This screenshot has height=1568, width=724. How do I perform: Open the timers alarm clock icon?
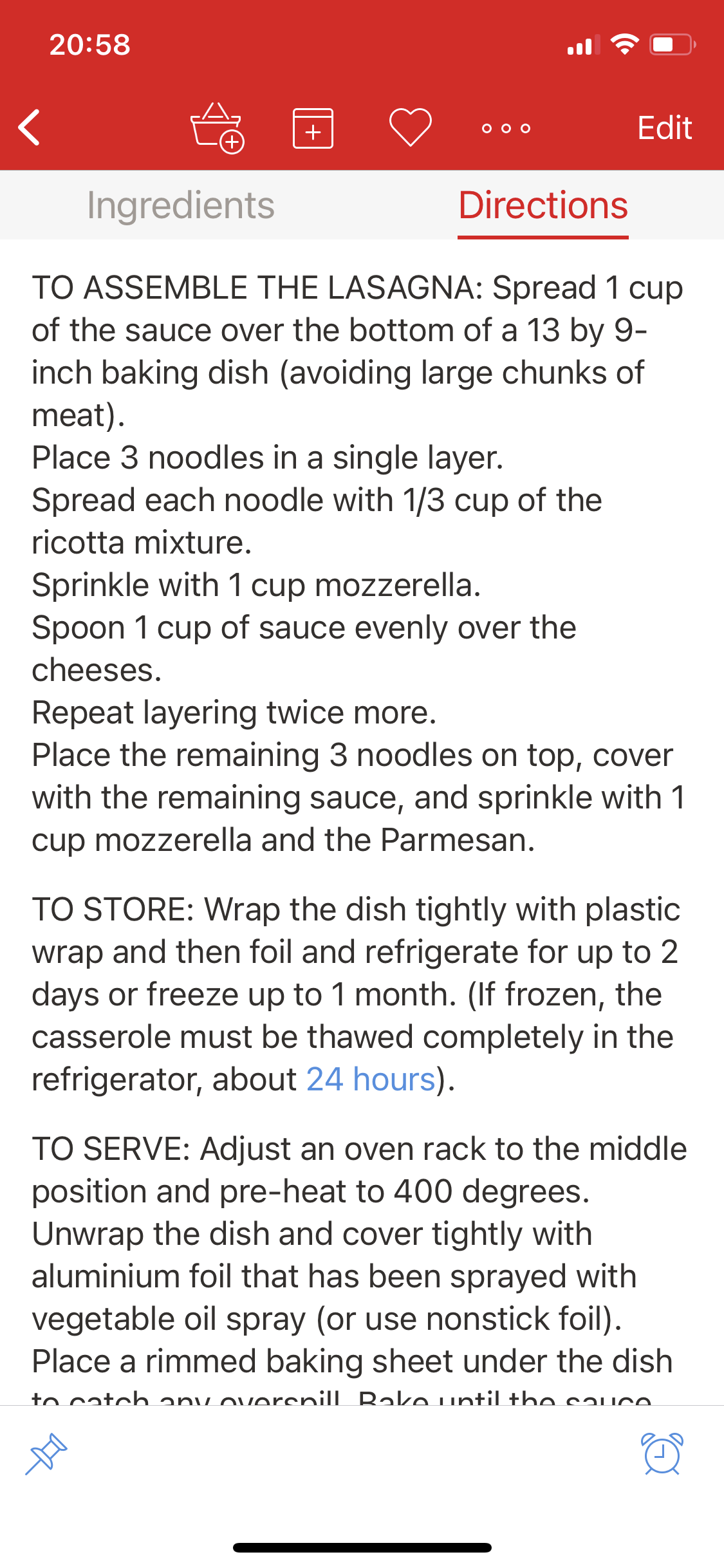click(x=662, y=1454)
